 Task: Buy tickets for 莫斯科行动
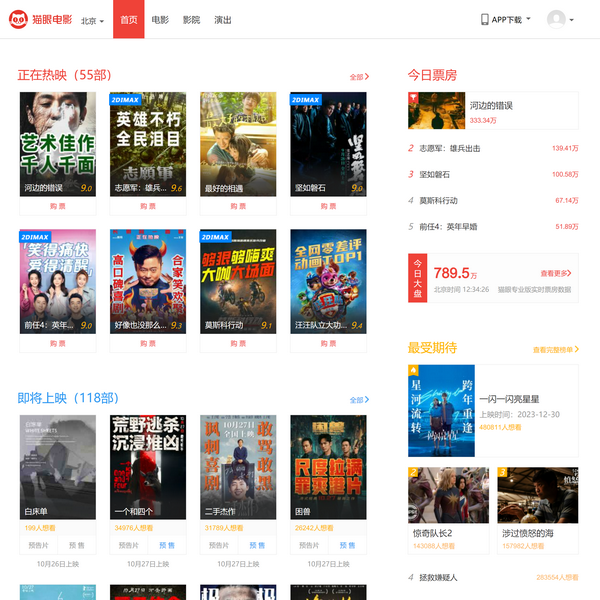(238, 343)
